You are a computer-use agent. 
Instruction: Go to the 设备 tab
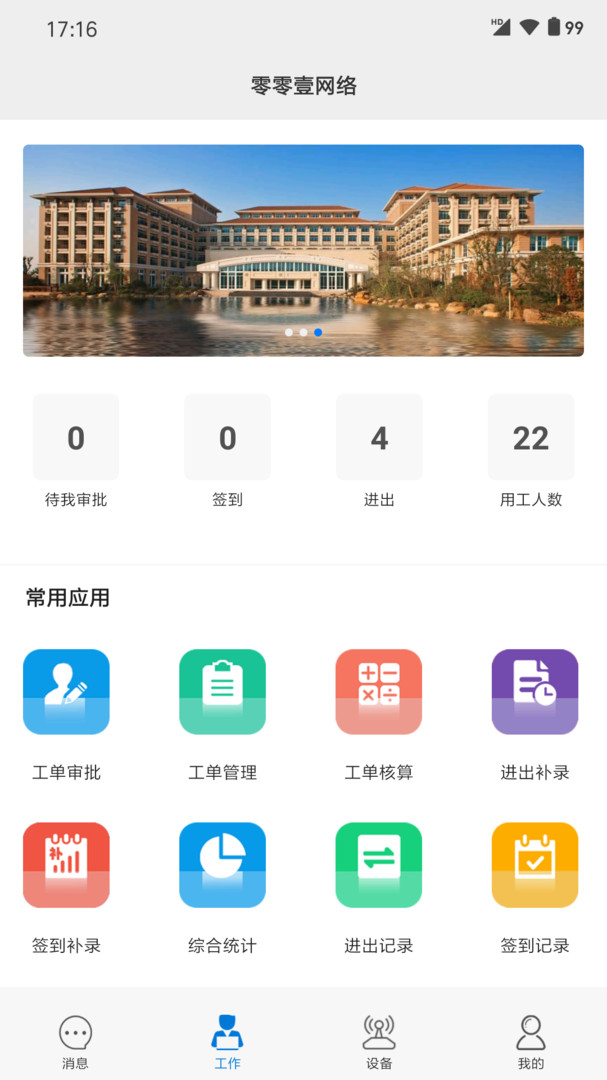(x=379, y=1041)
